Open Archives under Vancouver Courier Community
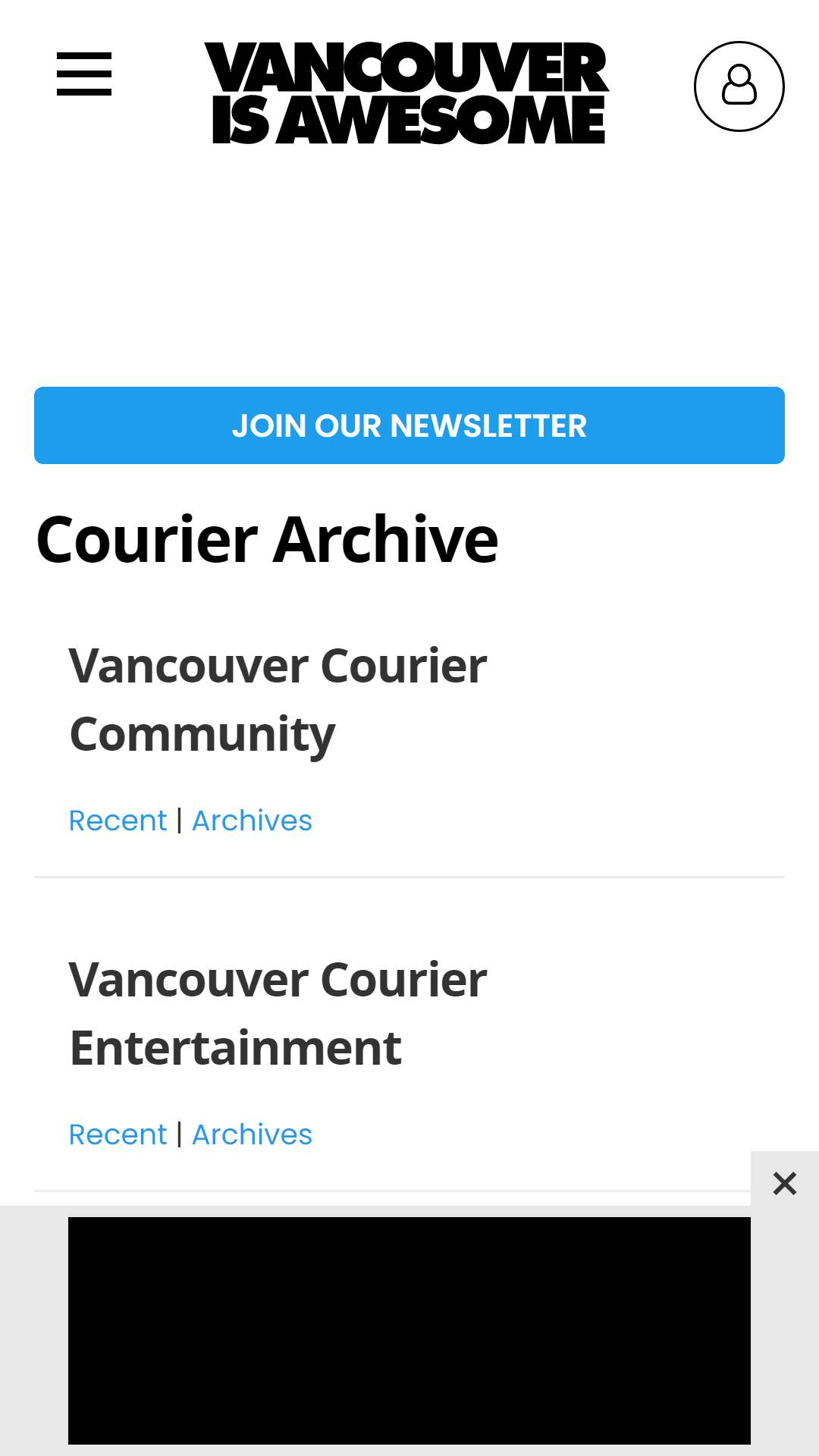The image size is (819, 1456). tap(252, 821)
